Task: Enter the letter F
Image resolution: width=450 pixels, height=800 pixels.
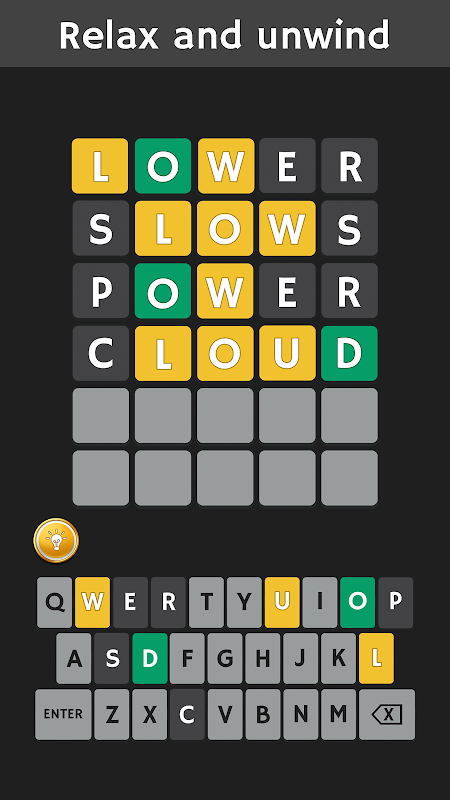Action: pyautogui.click(x=187, y=659)
